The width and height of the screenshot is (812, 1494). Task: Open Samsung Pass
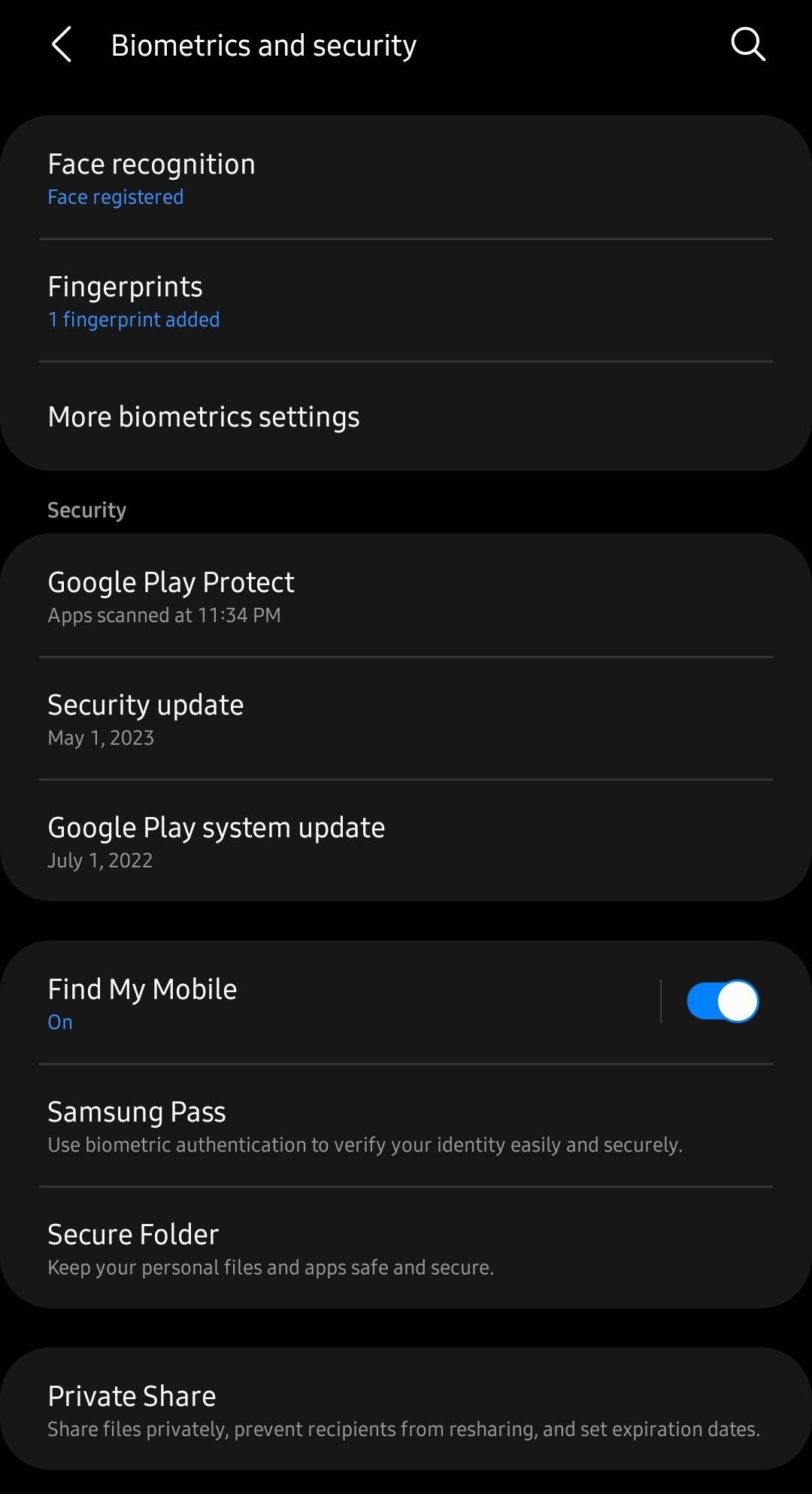[x=406, y=1126]
